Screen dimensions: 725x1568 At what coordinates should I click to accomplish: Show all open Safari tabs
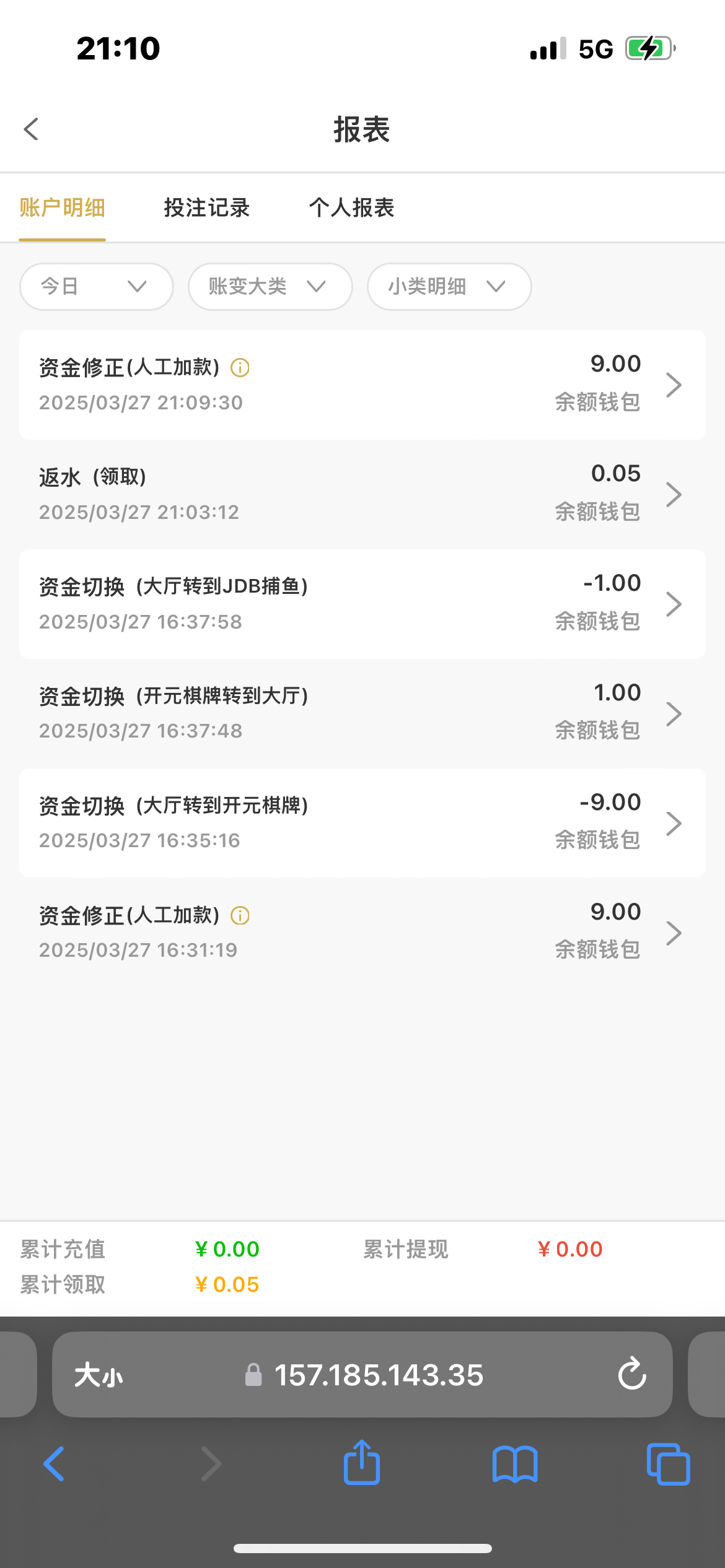click(668, 1464)
